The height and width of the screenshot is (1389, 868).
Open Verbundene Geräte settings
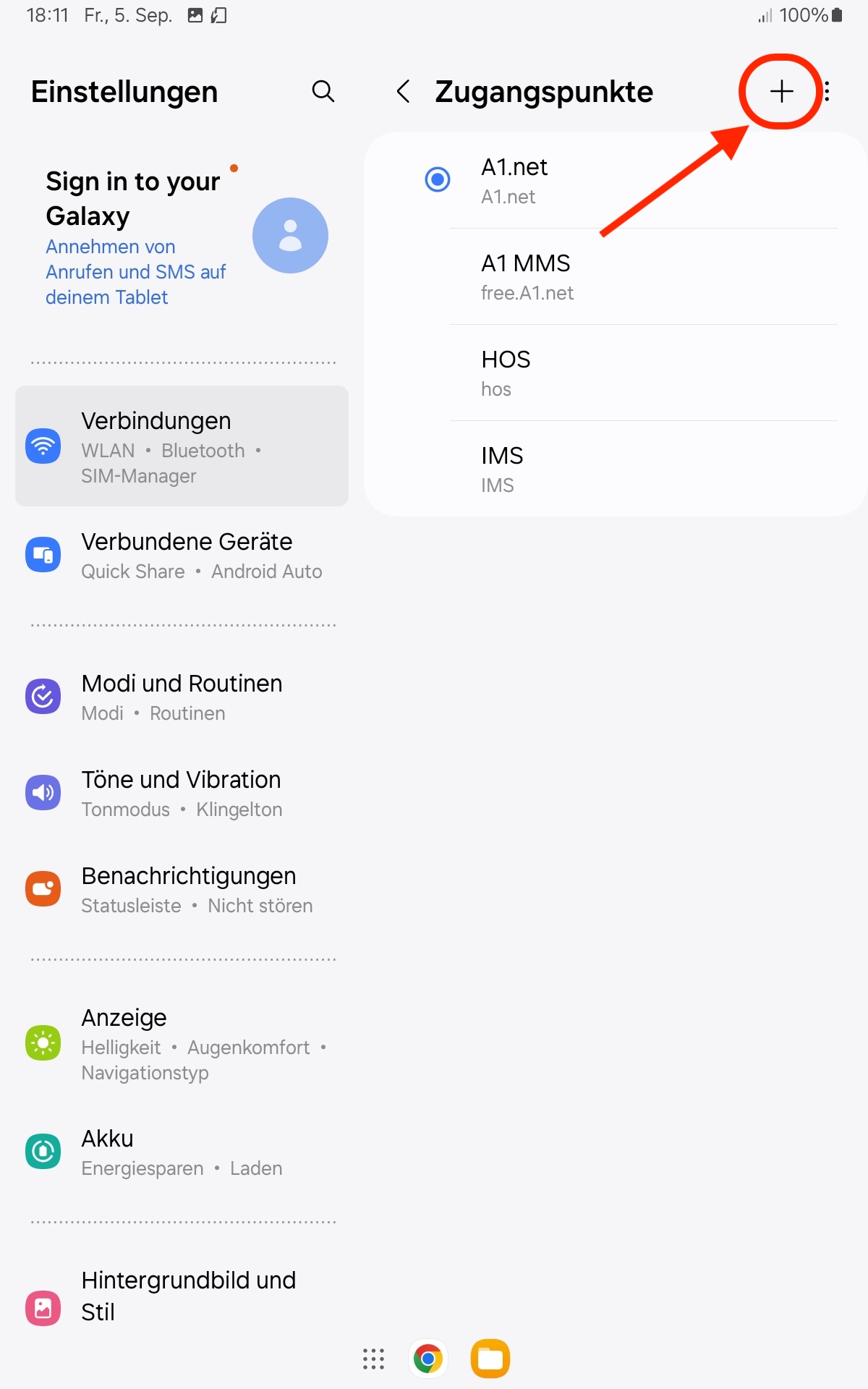(x=181, y=556)
